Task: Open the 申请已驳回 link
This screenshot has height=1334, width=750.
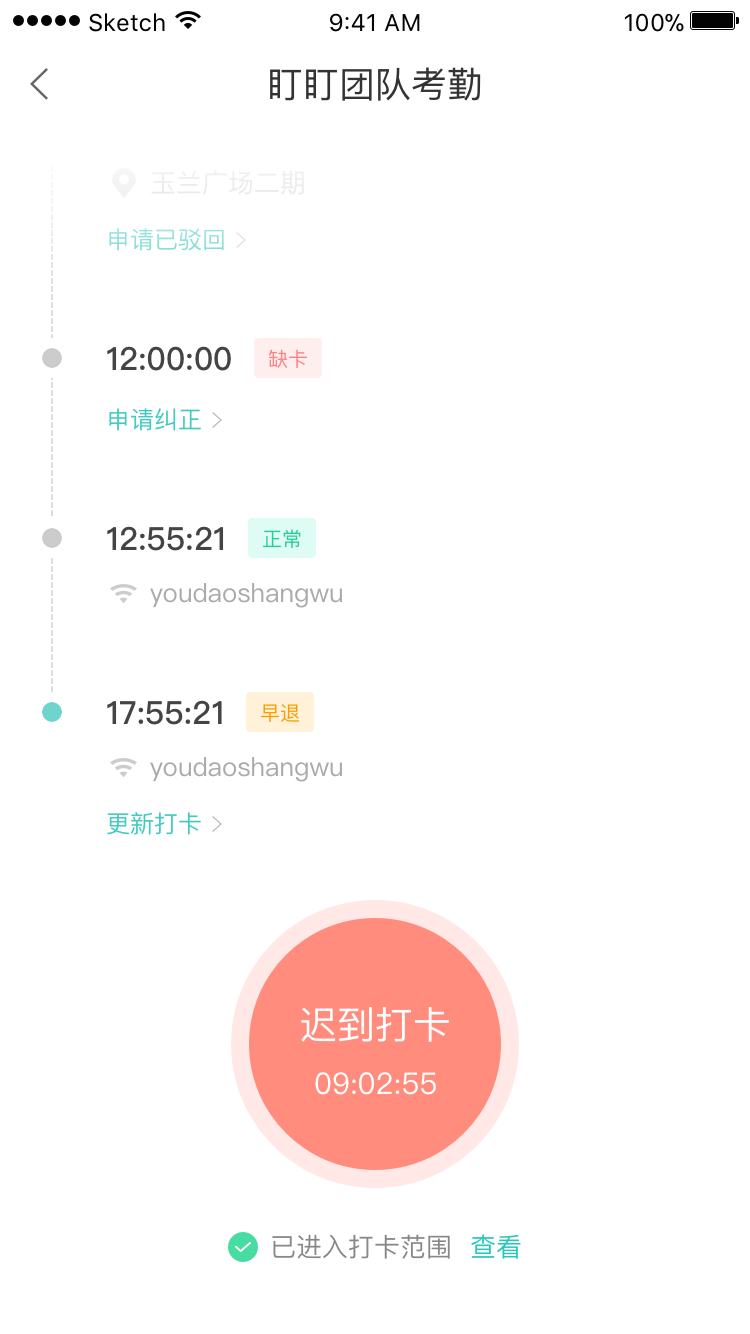Action: 176,240
